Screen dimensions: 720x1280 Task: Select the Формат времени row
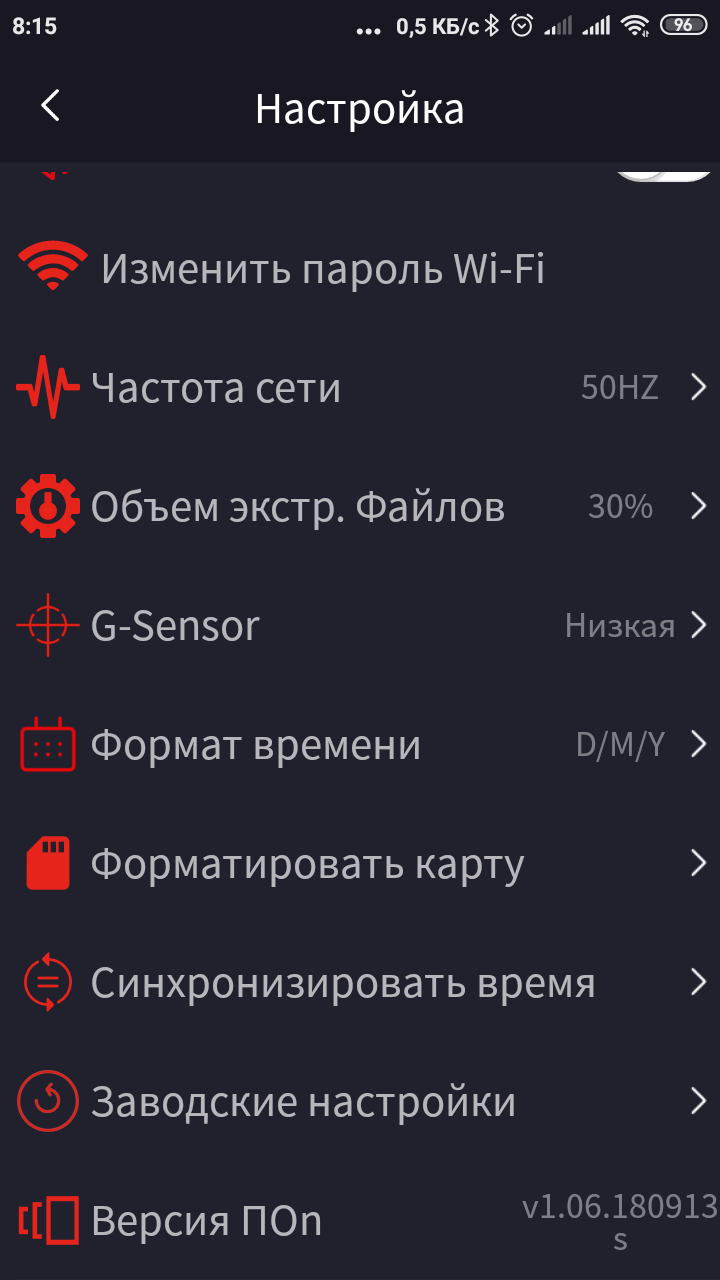(x=360, y=745)
